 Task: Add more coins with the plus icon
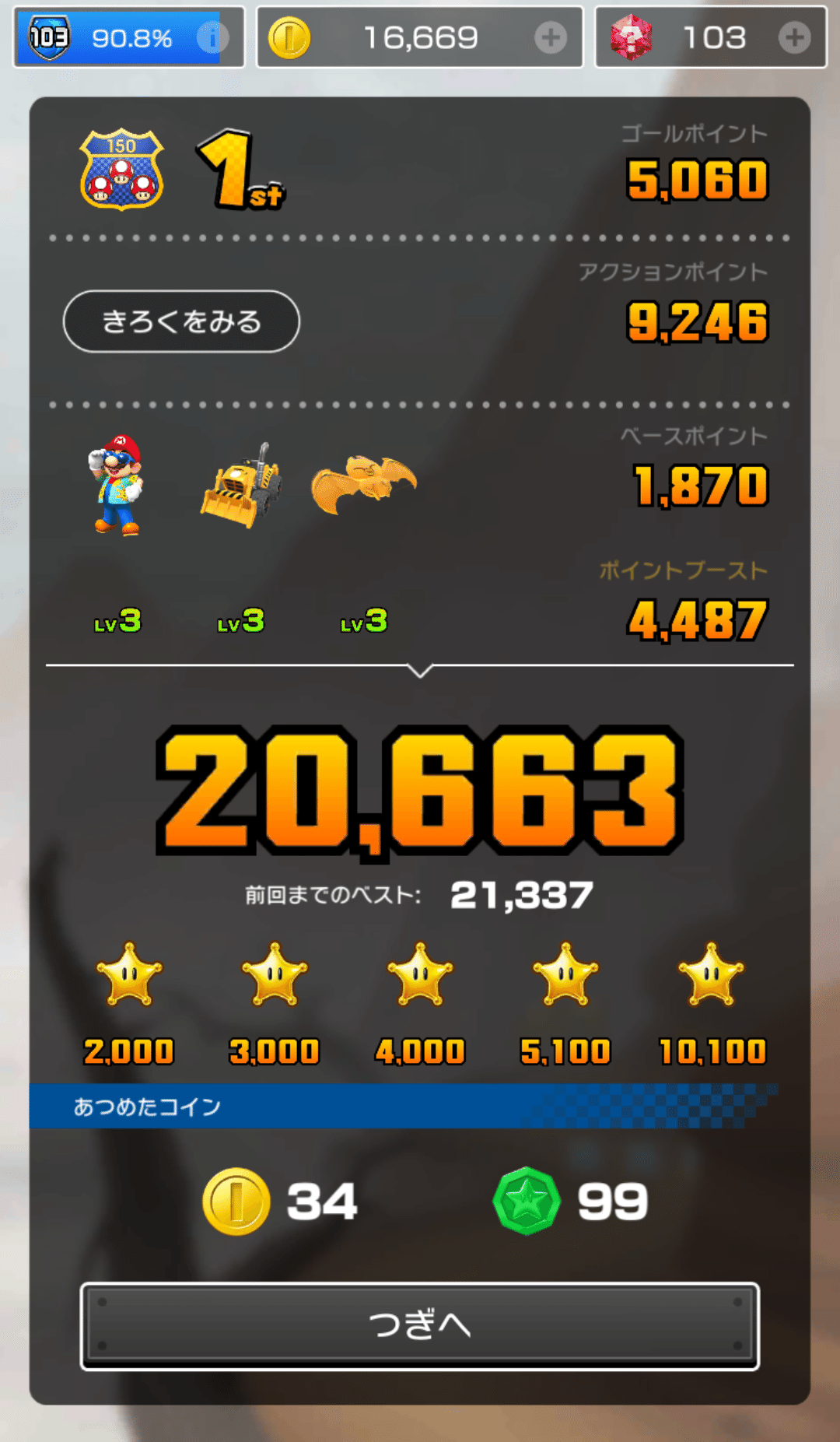pos(551,37)
